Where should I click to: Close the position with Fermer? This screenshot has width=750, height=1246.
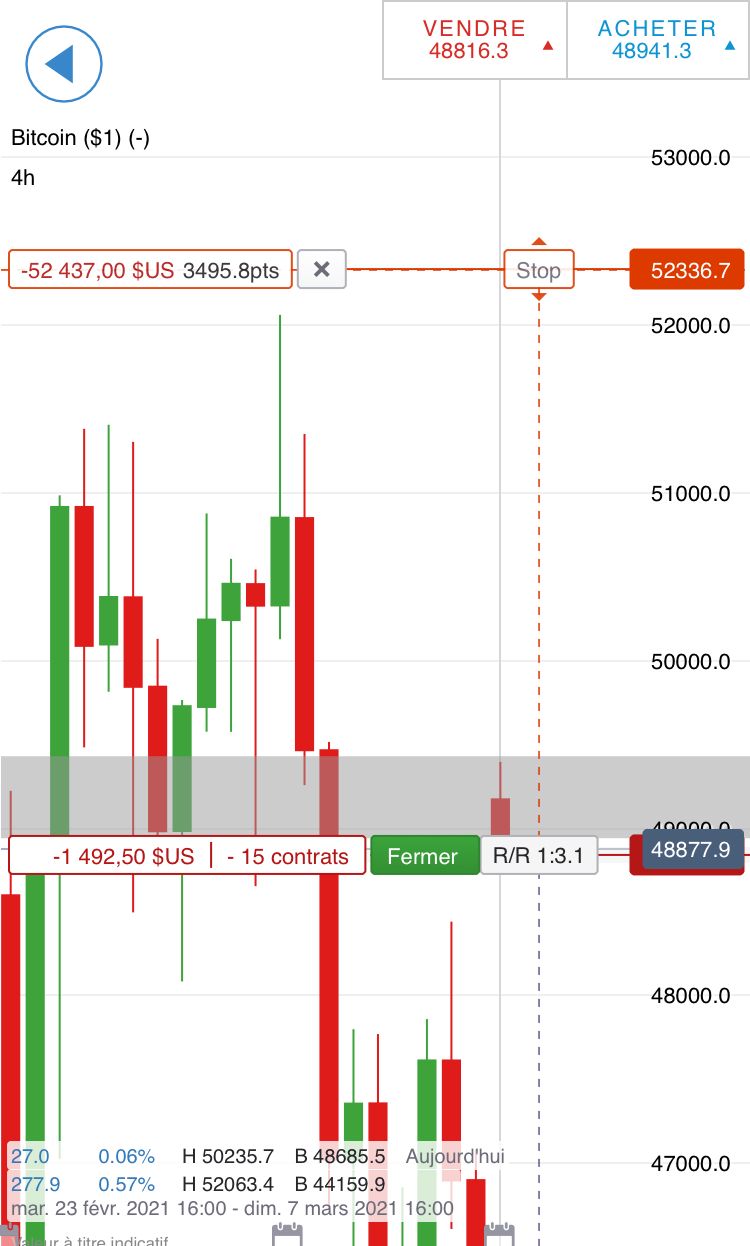(x=423, y=857)
